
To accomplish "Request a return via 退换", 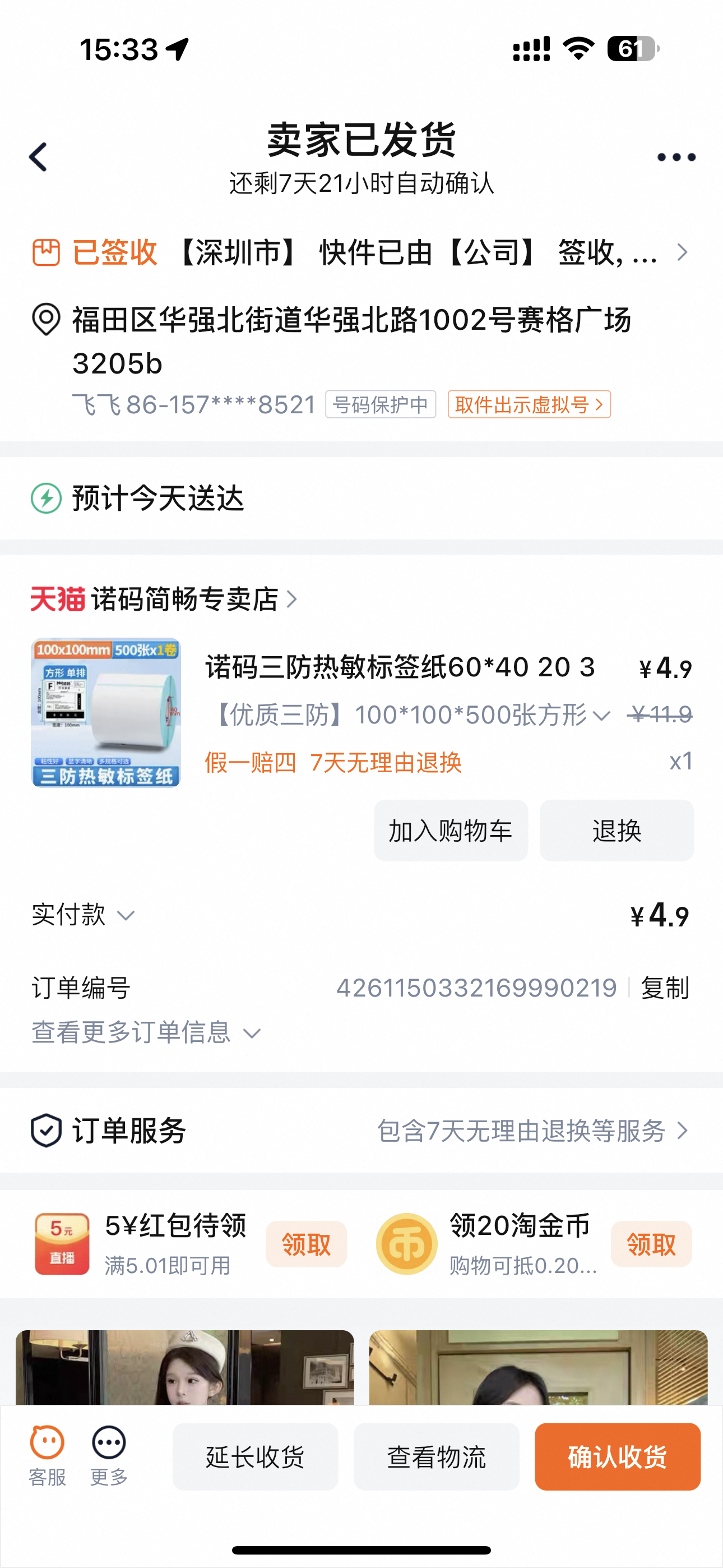I will click(616, 830).
